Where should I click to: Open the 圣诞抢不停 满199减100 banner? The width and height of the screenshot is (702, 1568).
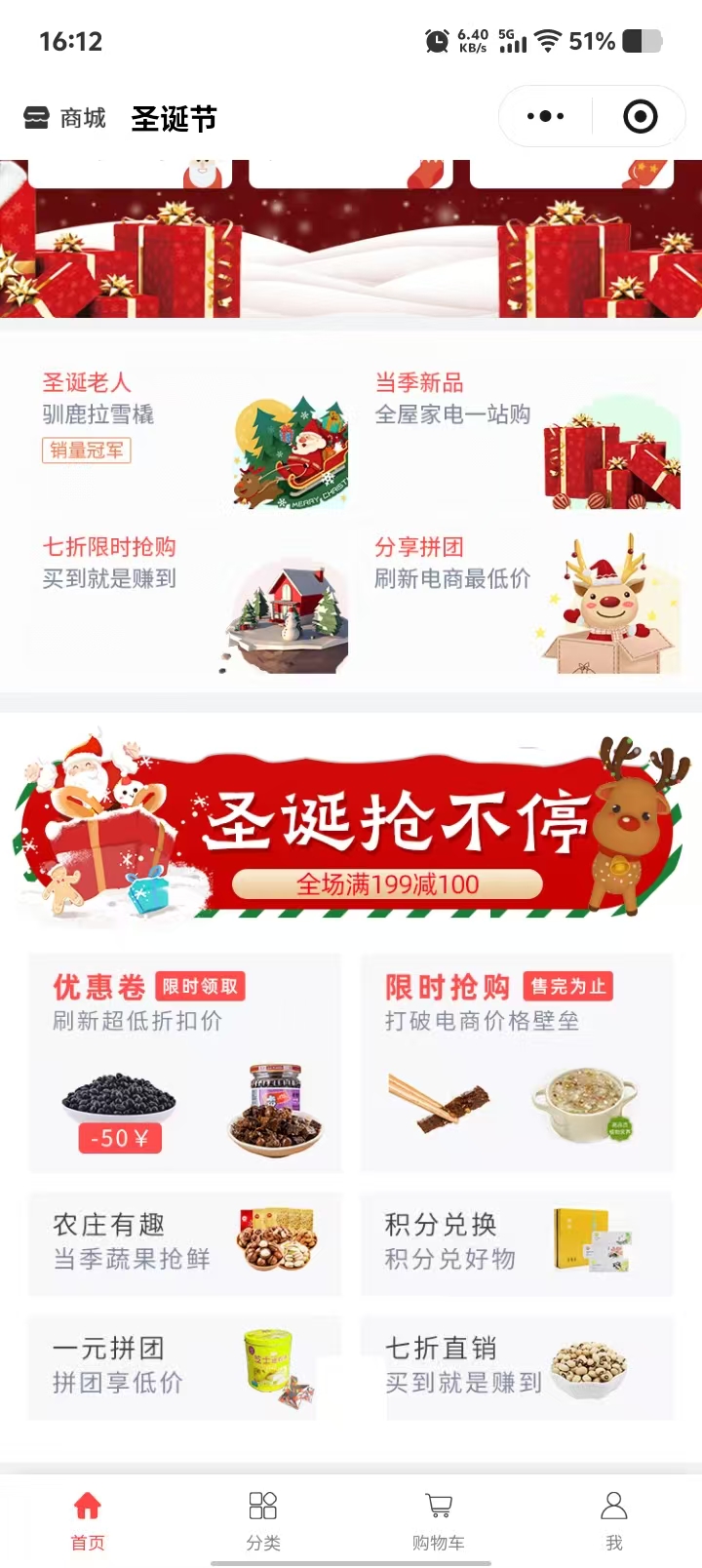(x=351, y=829)
